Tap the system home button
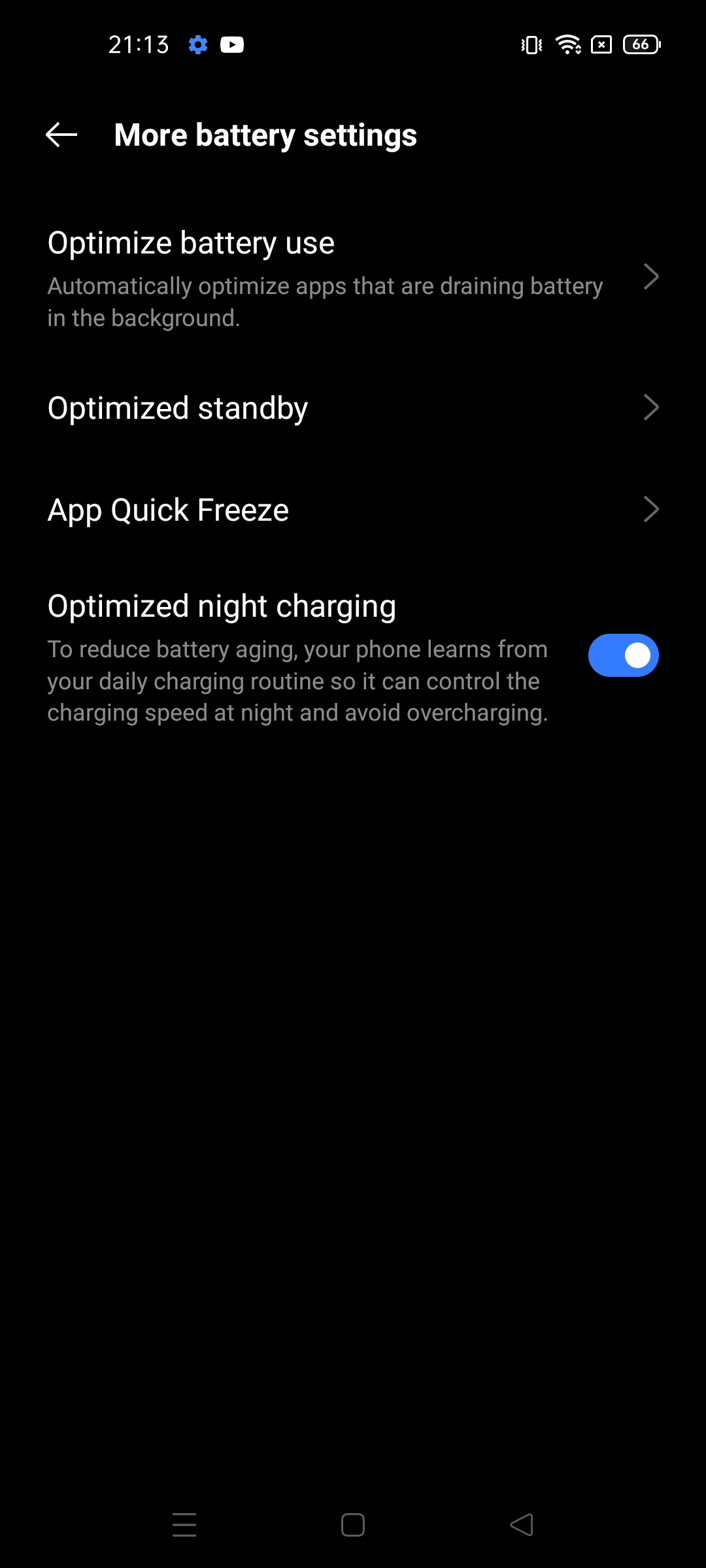 pyautogui.click(x=353, y=1525)
